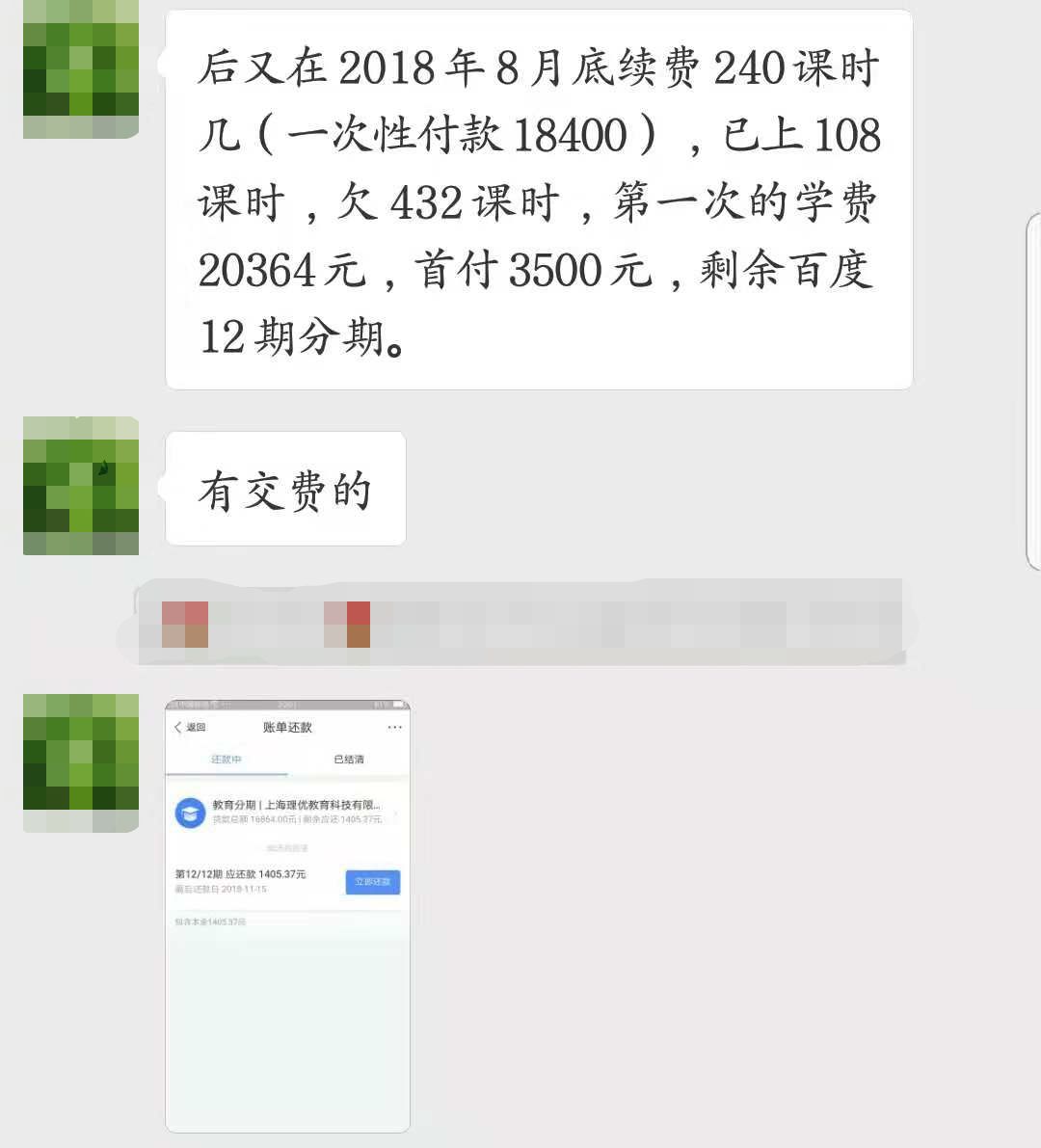
Task: Open the sender's avatar beside the 有交费的 message
Action: click(81, 486)
